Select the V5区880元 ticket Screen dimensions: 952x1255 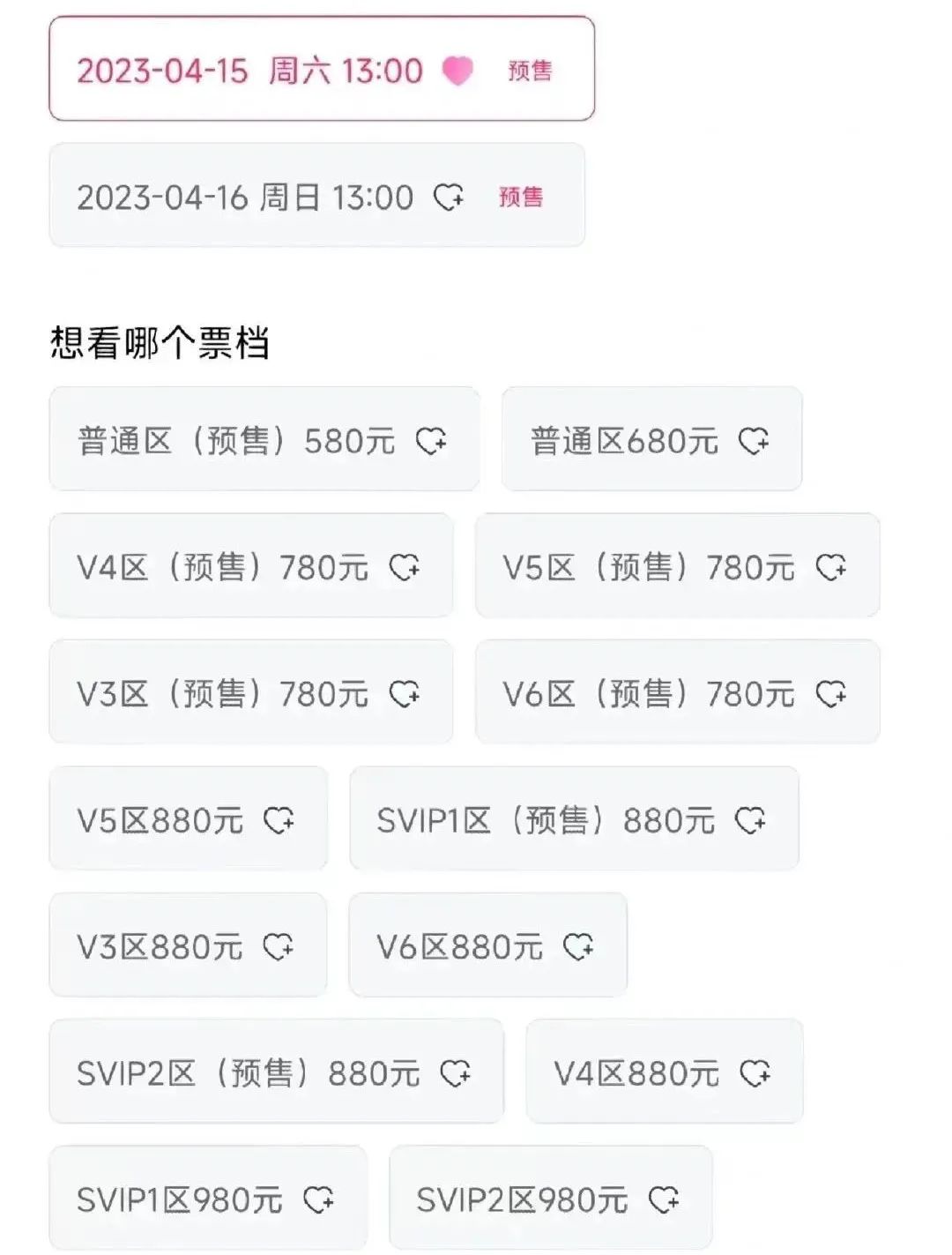click(x=188, y=819)
